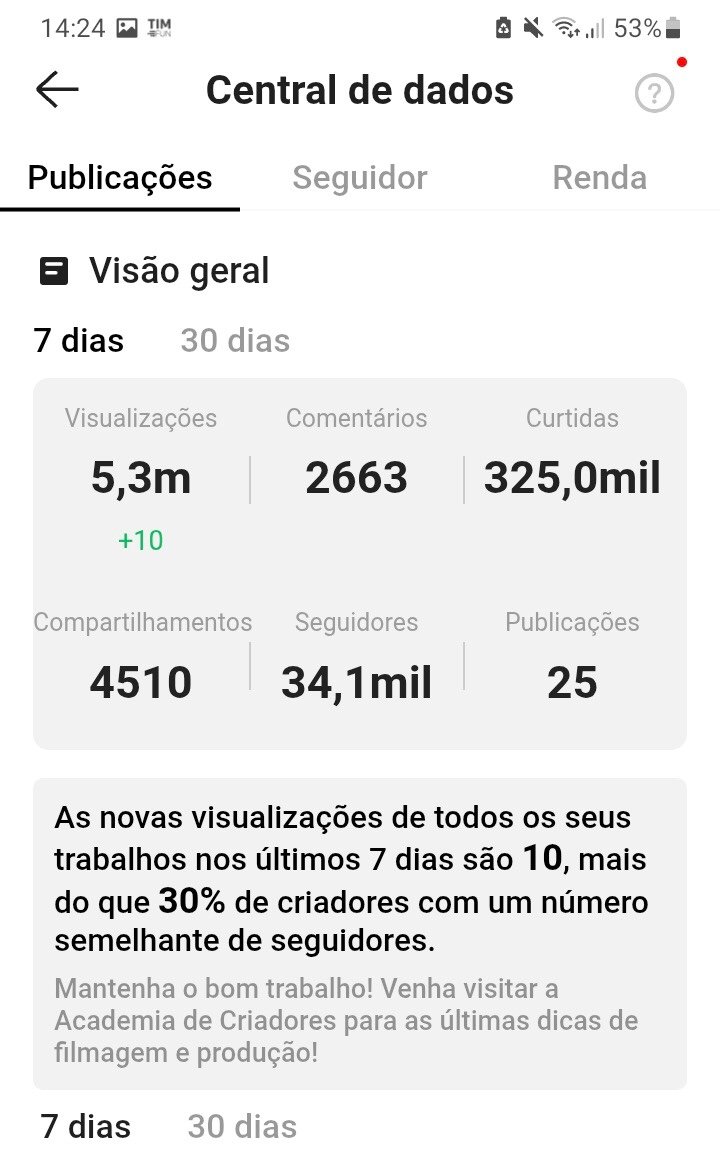Select 7 dias under Visão geral
This screenshot has width=720, height=1171.
coord(79,341)
